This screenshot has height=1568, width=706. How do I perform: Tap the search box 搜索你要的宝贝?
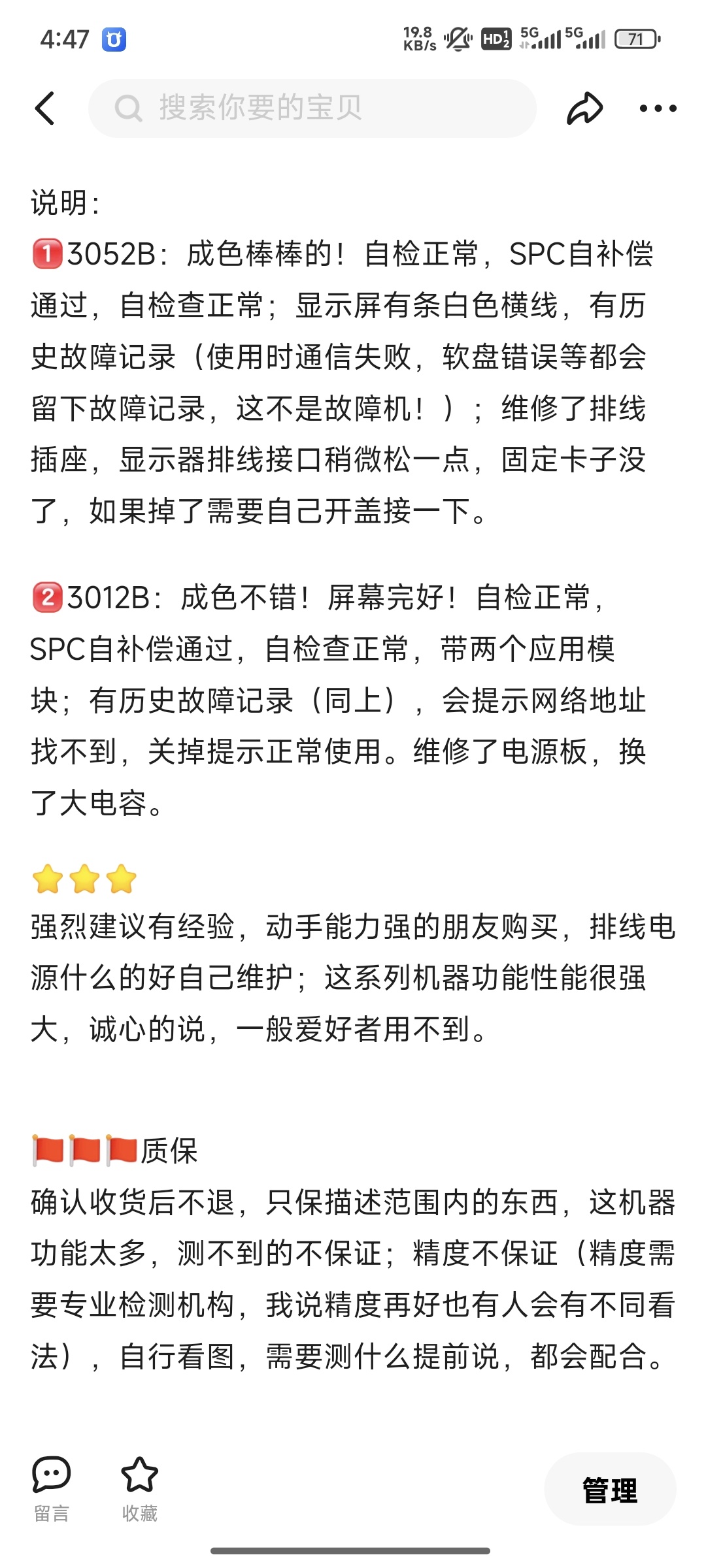pyautogui.click(x=312, y=108)
